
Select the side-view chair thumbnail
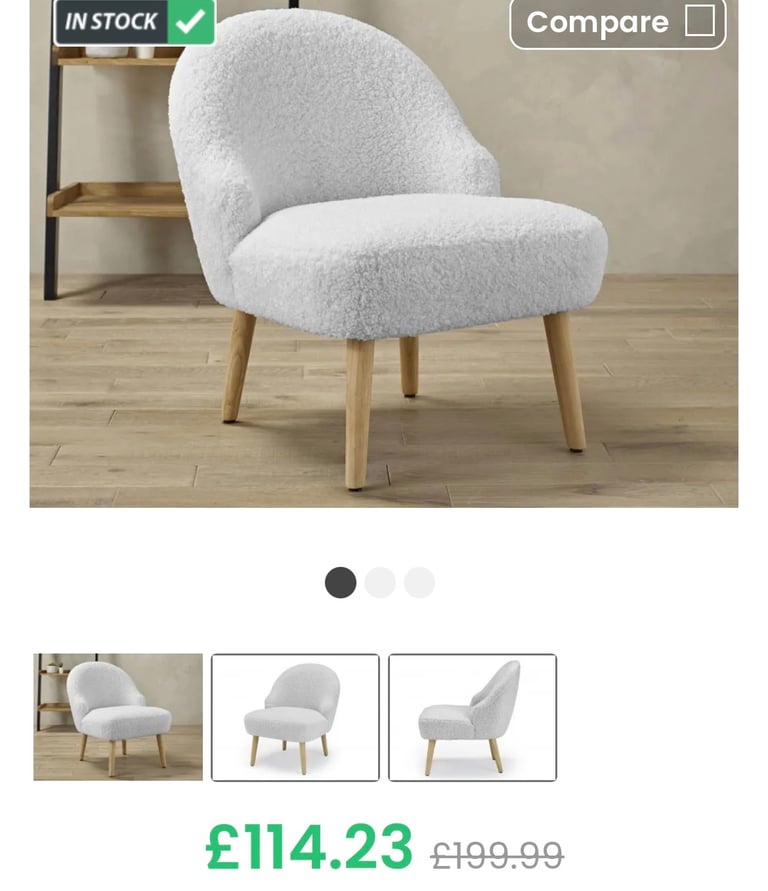click(472, 717)
